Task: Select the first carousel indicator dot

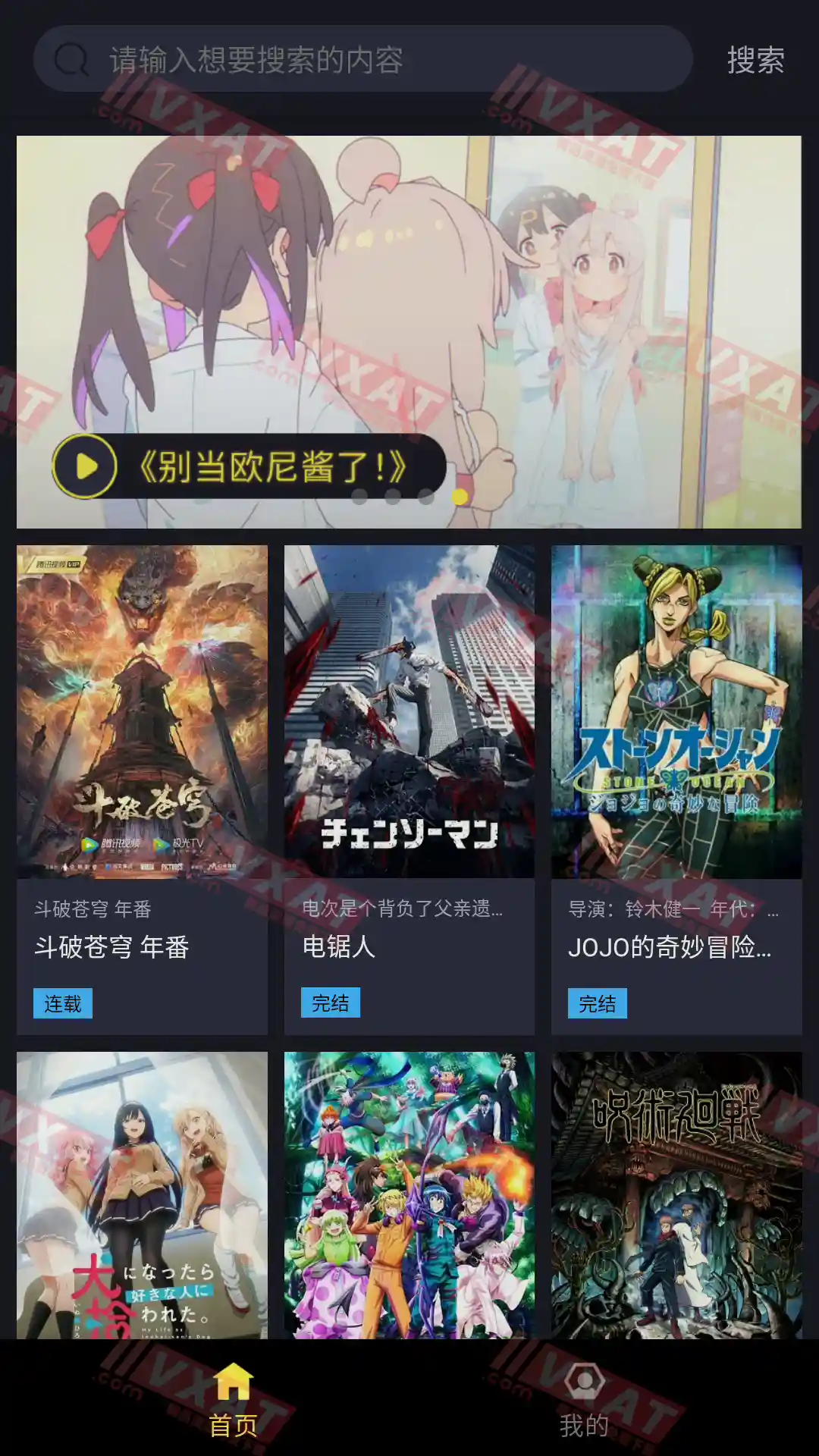Action: click(359, 497)
